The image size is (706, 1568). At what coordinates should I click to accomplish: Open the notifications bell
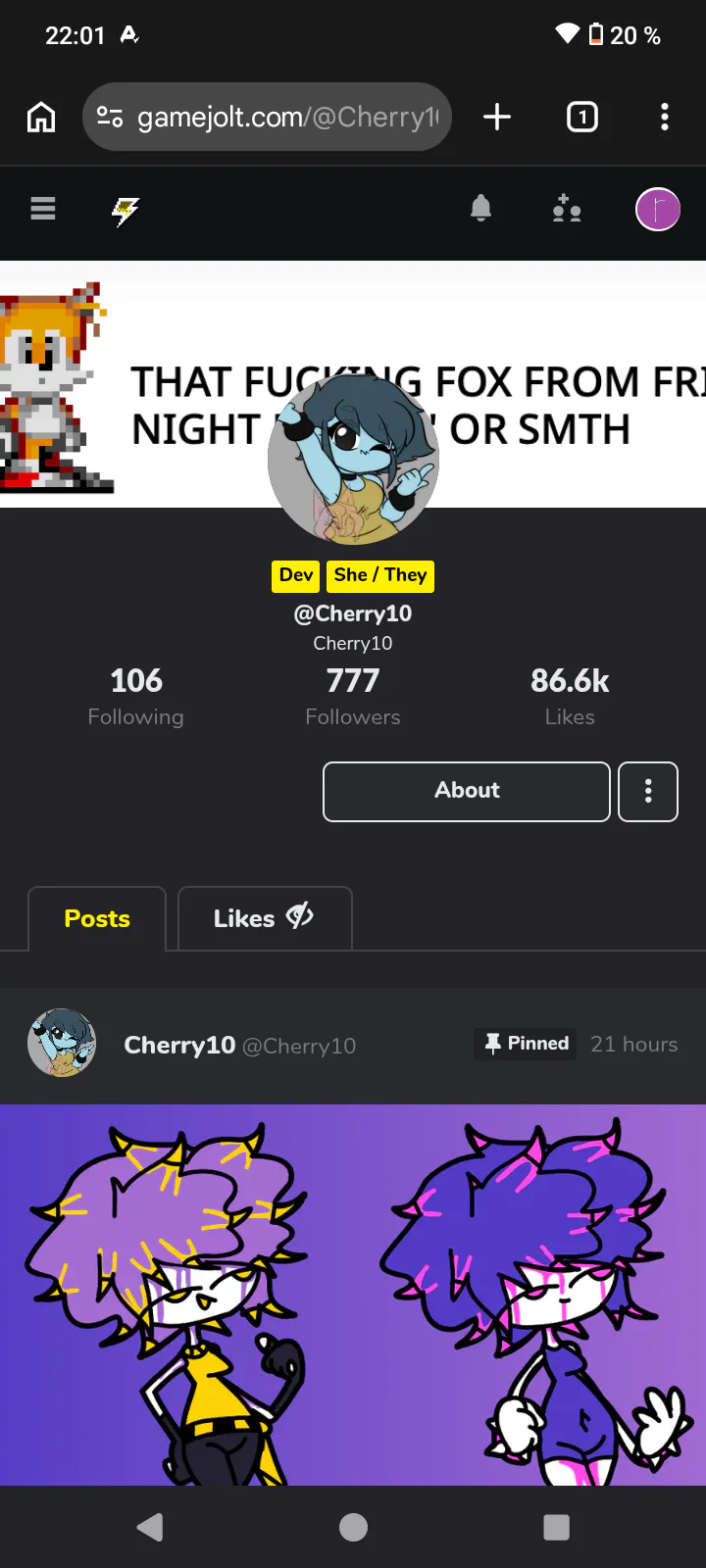point(480,209)
